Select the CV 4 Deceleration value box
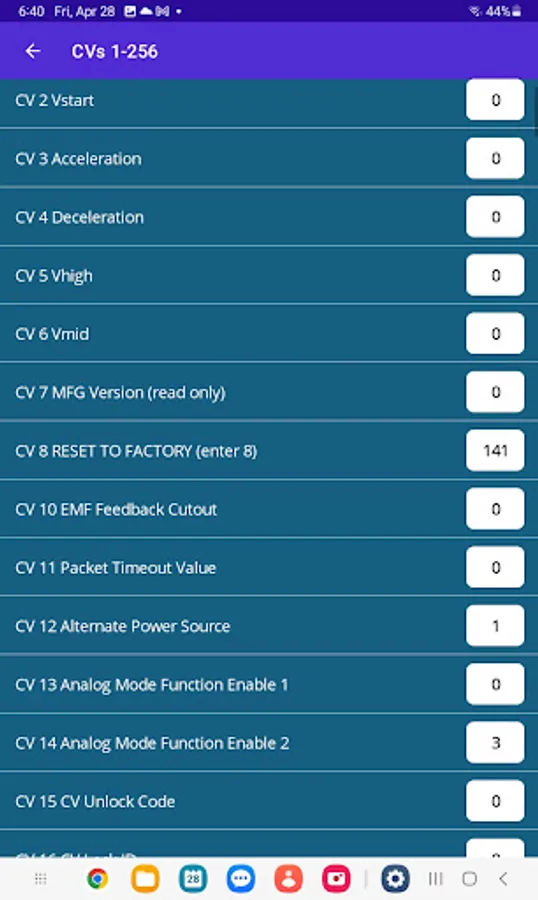Viewport: 538px width, 900px height. pyautogui.click(x=495, y=217)
